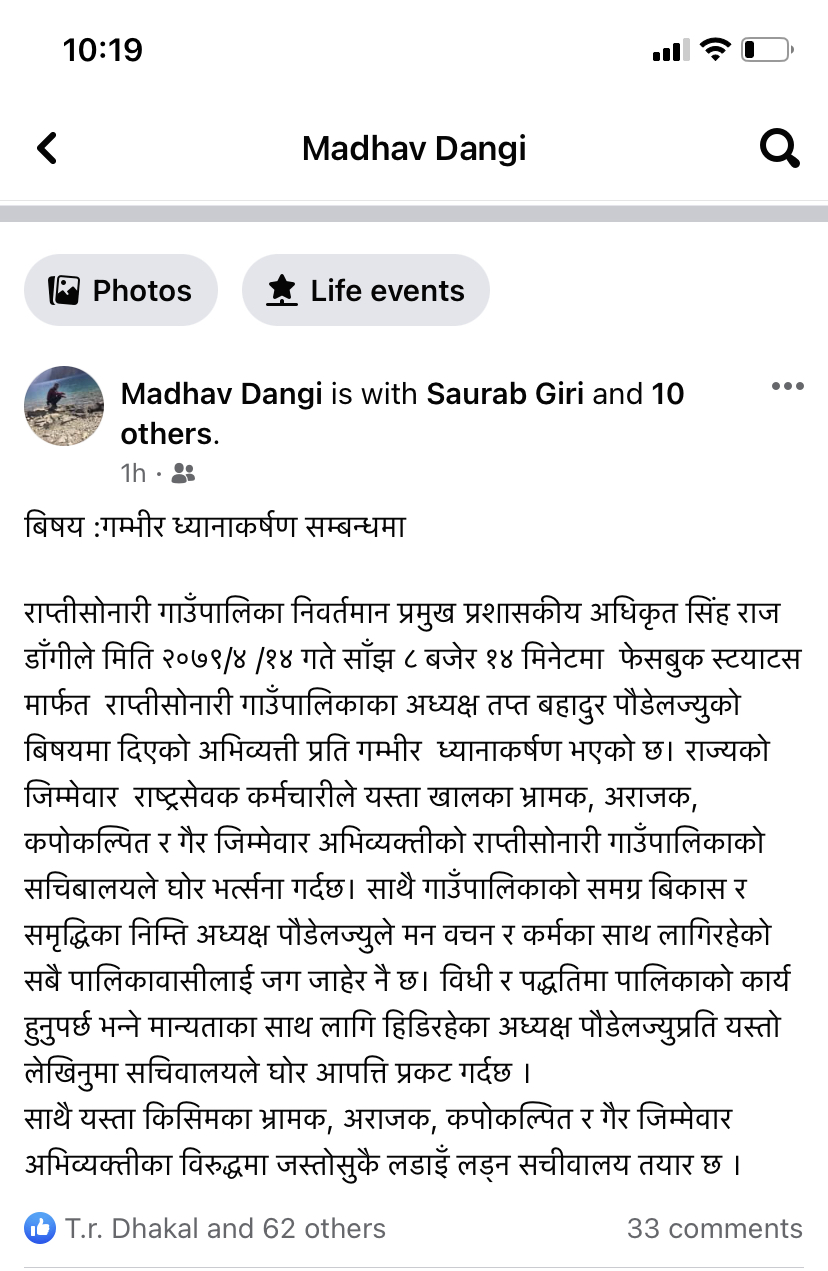This screenshot has width=828, height=1271.
Task: Open the Photos chip
Action: click(x=121, y=291)
